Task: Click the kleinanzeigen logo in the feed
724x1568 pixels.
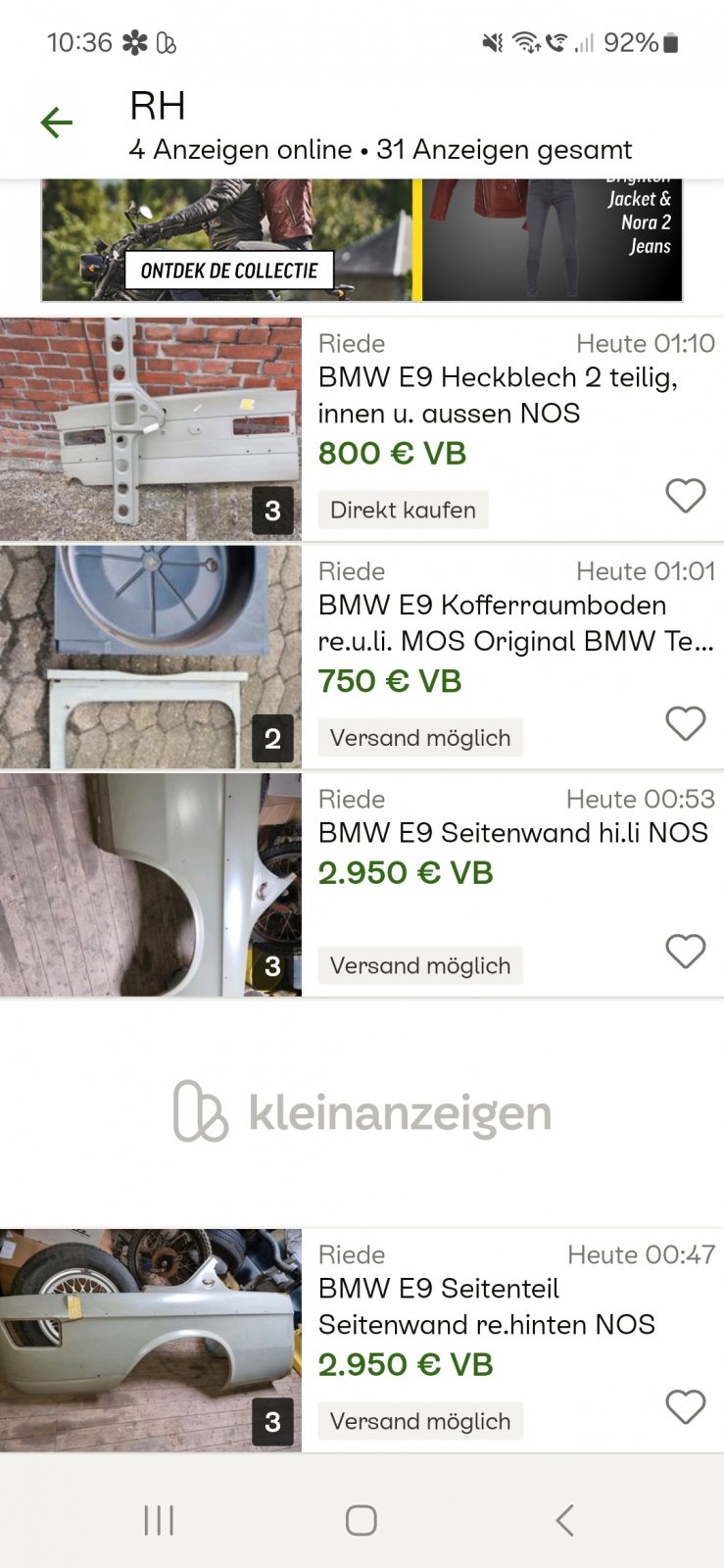Action: coord(362,1110)
